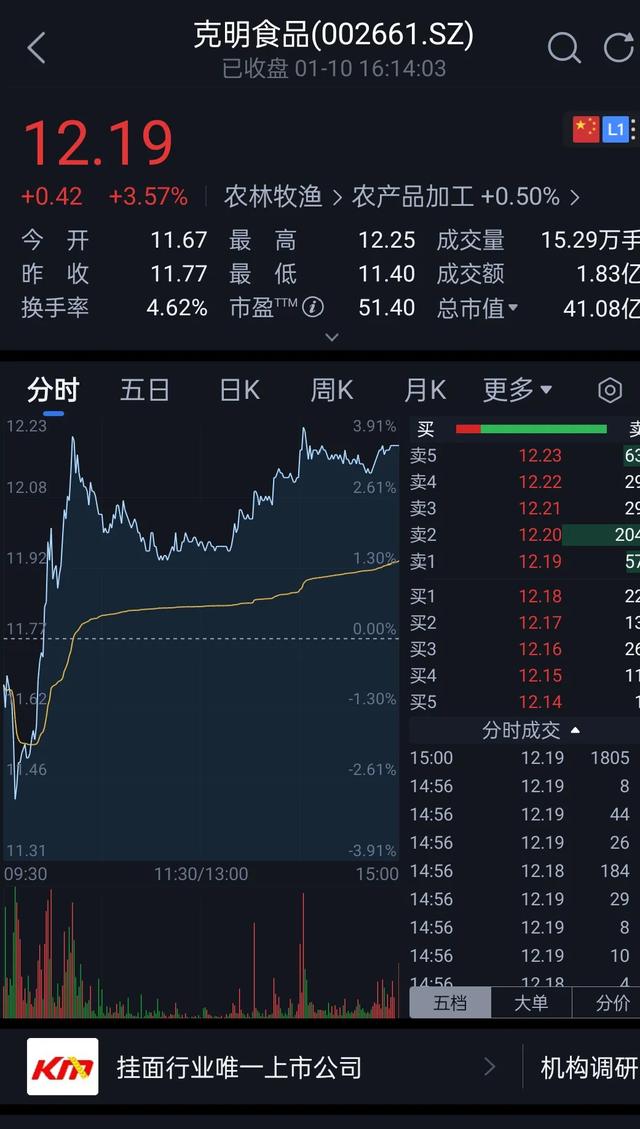Image resolution: width=640 pixels, height=1129 pixels.
Task: Expand more quote details chevron
Action: click(x=332, y=337)
